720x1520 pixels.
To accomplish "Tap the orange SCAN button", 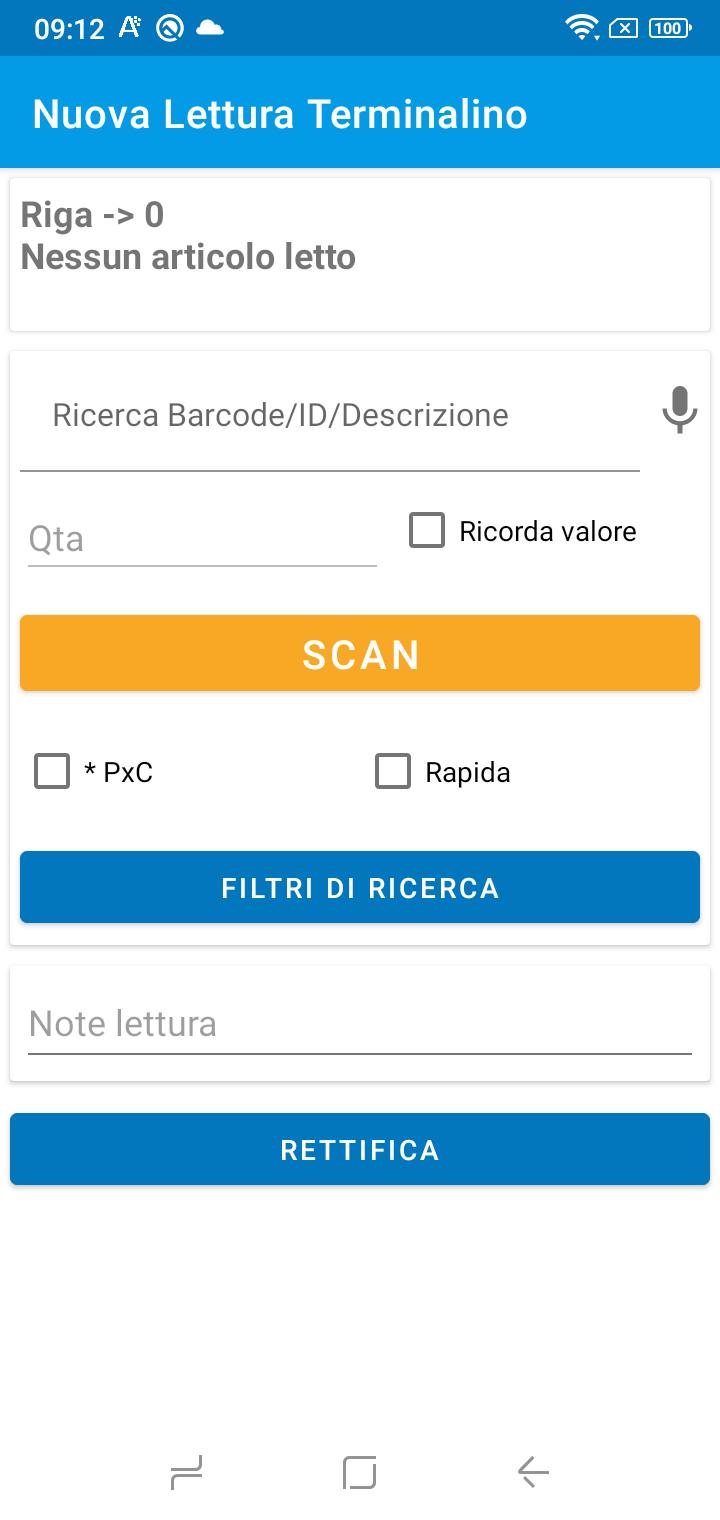I will pyautogui.click(x=360, y=654).
